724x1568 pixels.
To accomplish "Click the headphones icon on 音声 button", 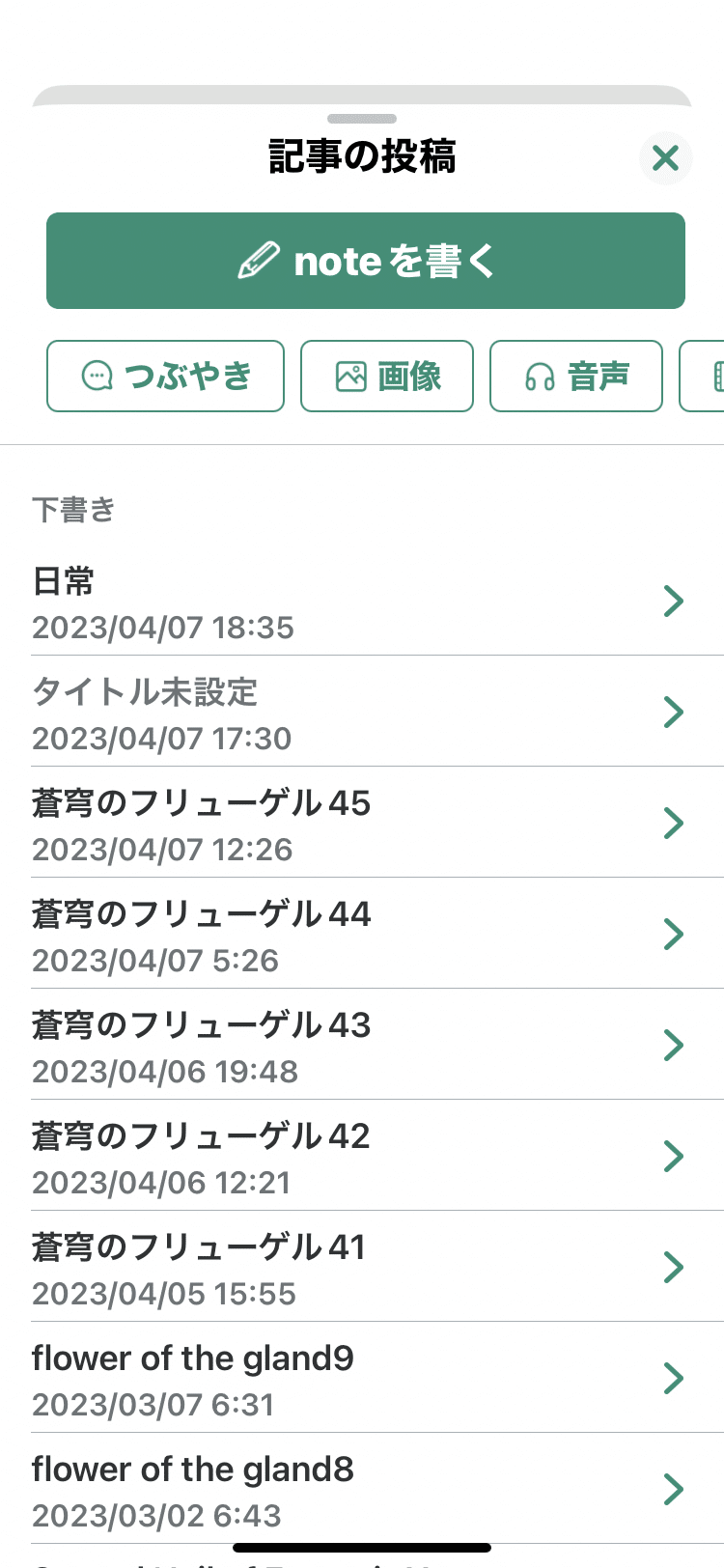I will 541,376.
